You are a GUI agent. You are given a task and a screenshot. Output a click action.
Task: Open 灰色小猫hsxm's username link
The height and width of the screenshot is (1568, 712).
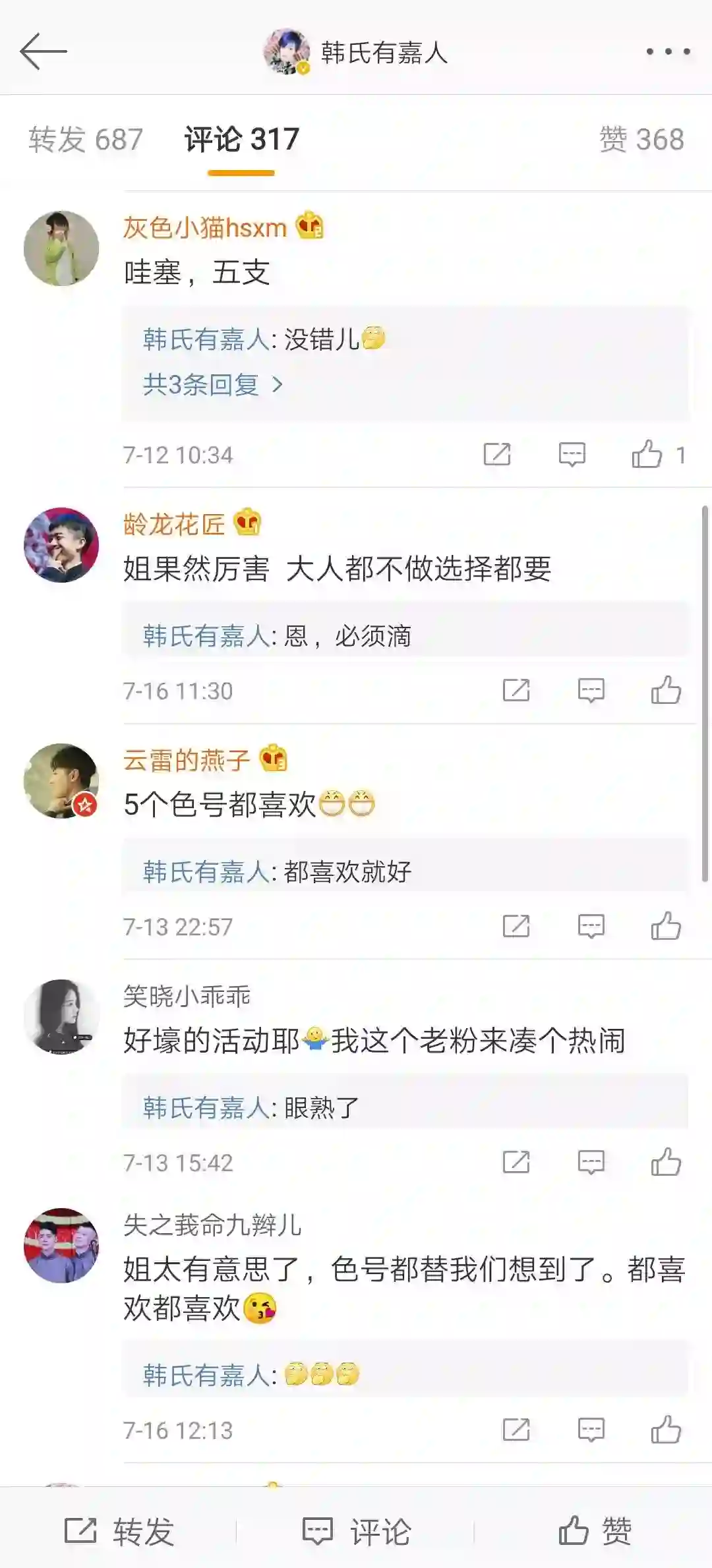tap(204, 228)
